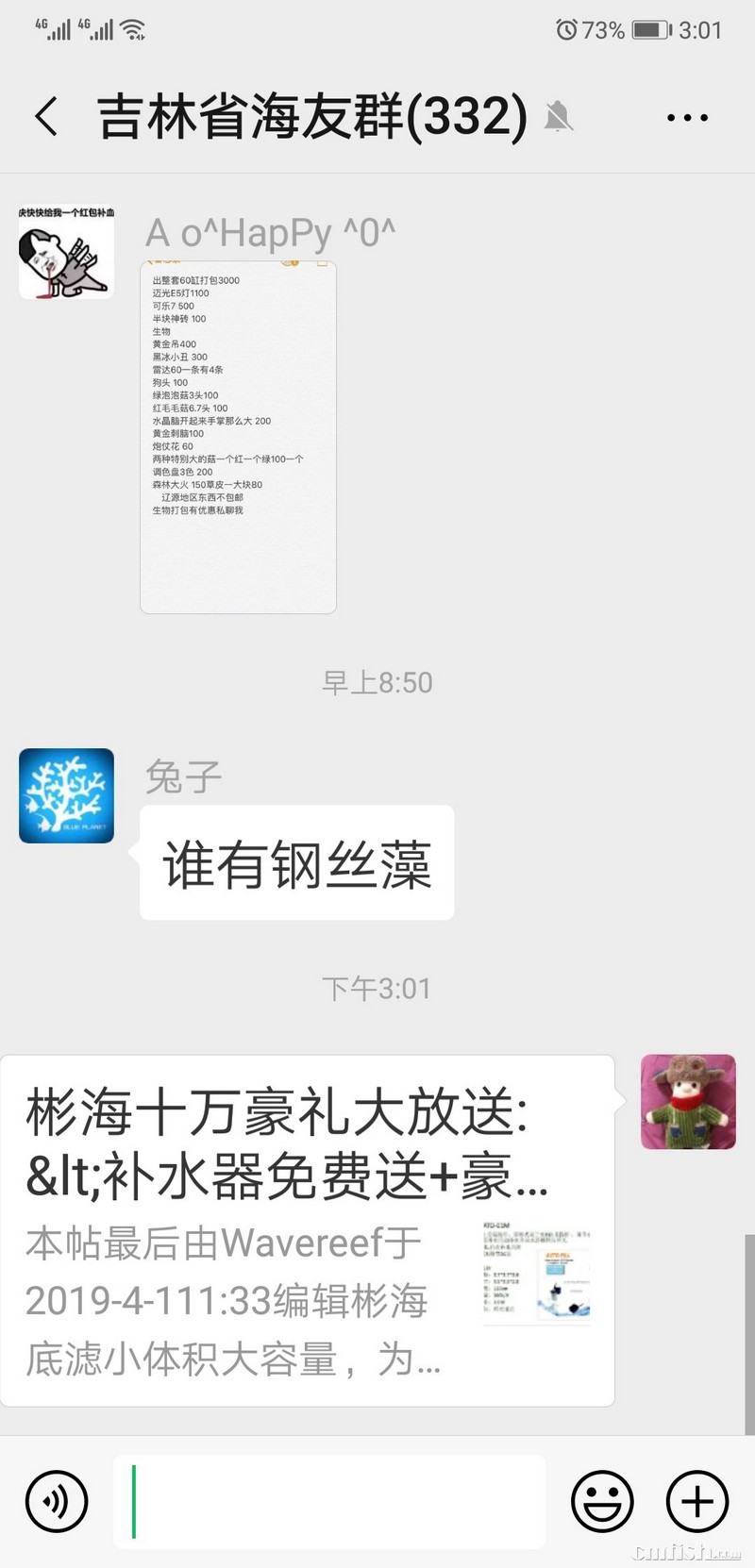Image resolution: width=755 pixels, height=1568 pixels.
Task: Open the group chat overflow menu
Action: coord(687,118)
